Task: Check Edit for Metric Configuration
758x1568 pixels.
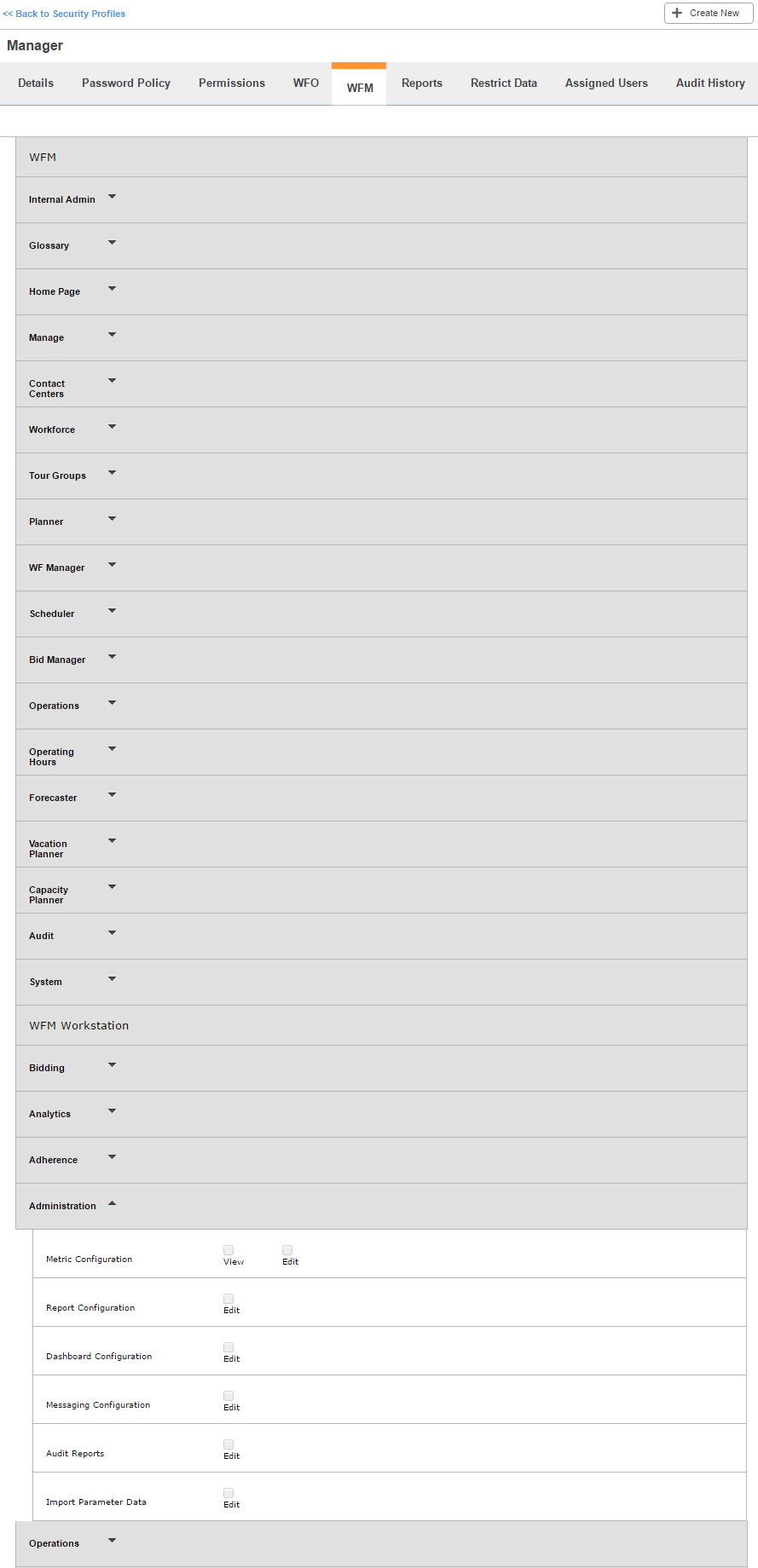Action: [x=287, y=1250]
